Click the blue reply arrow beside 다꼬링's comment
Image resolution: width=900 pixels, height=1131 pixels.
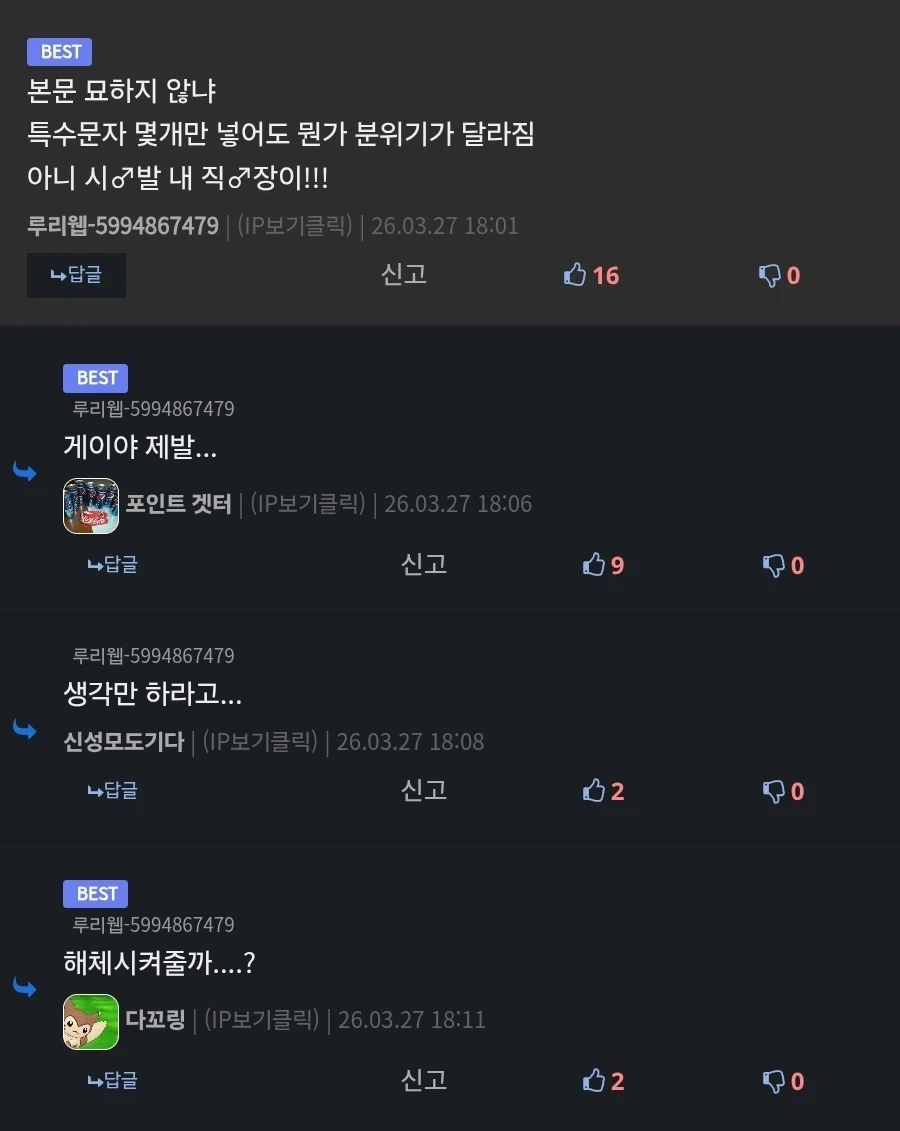point(25,988)
